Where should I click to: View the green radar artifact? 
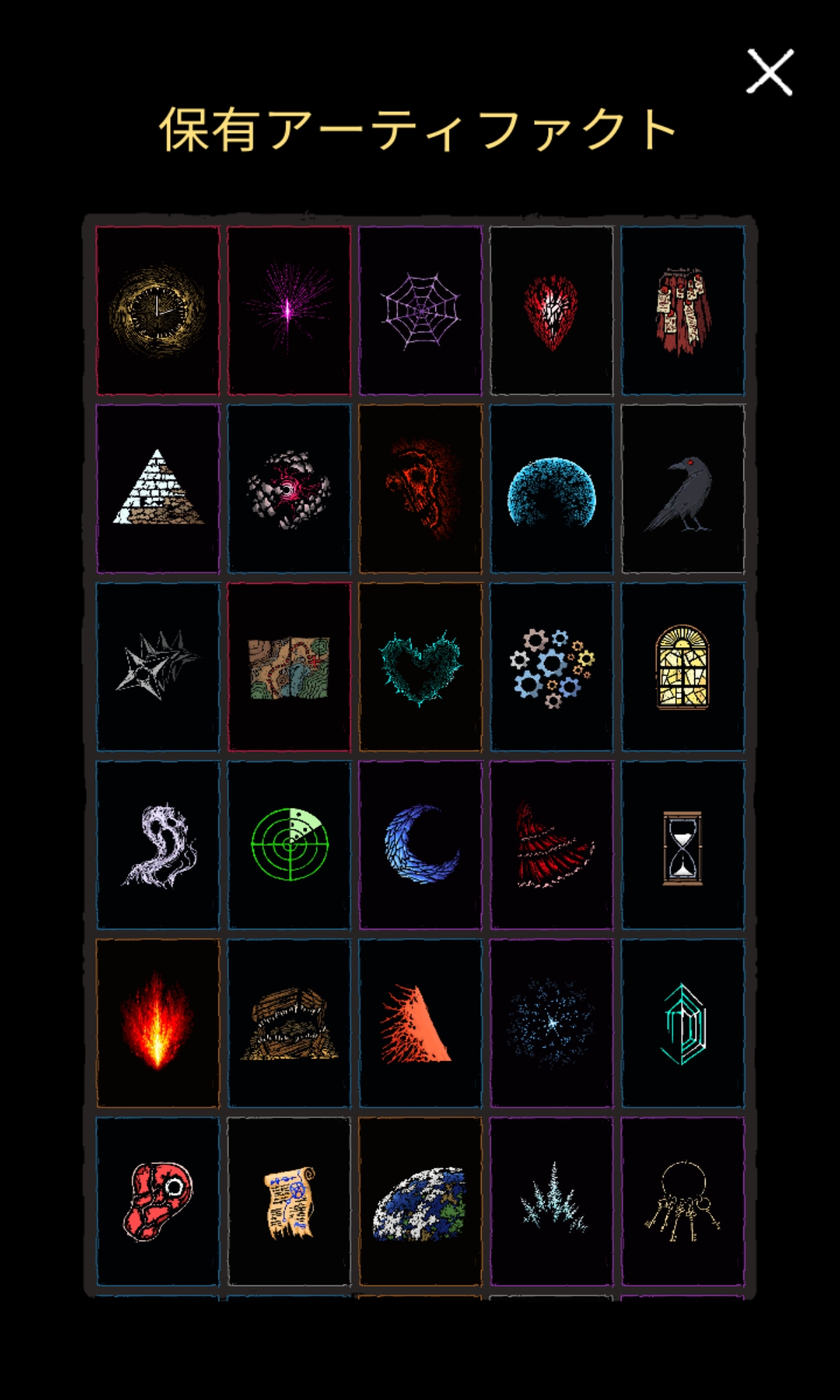click(x=289, y=845)
